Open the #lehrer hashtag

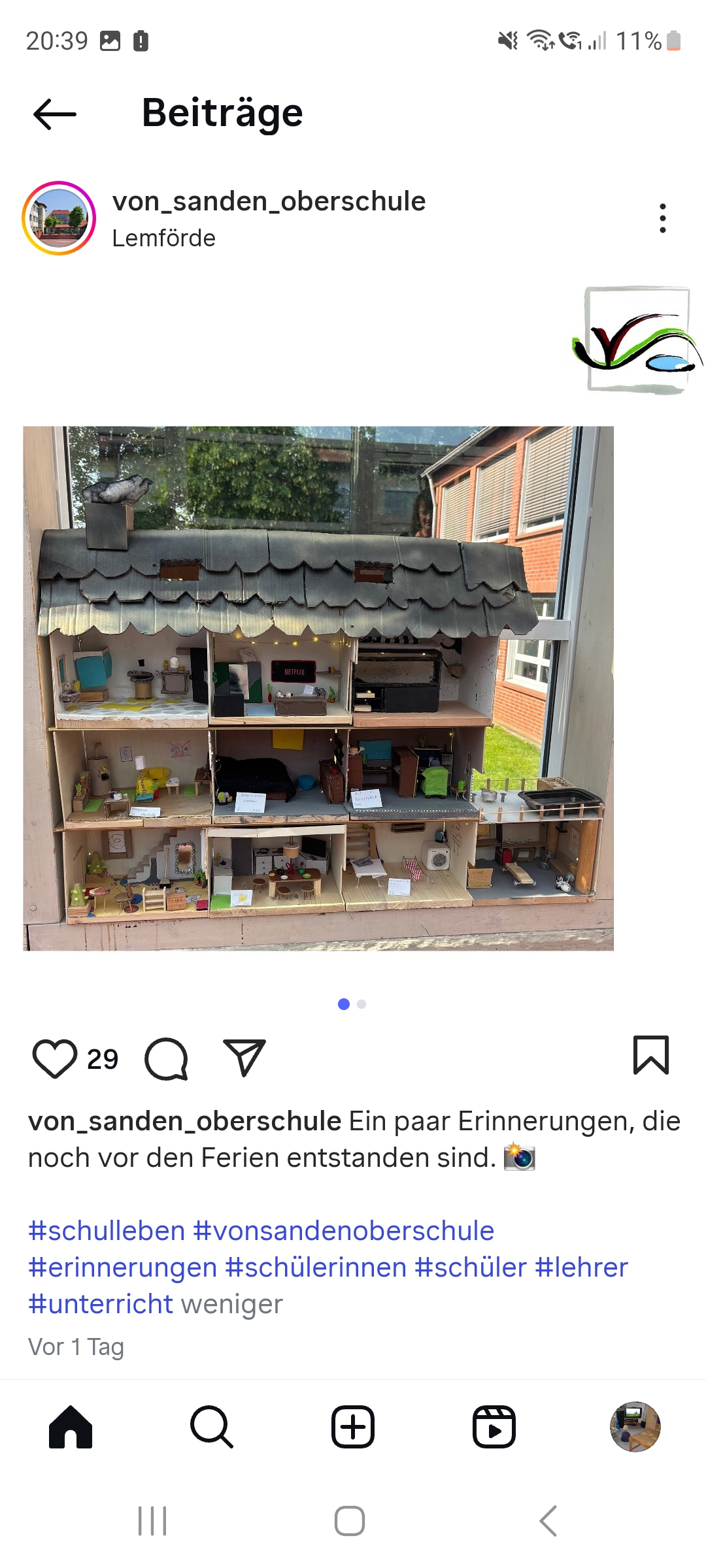click(x=581, y=1267)
